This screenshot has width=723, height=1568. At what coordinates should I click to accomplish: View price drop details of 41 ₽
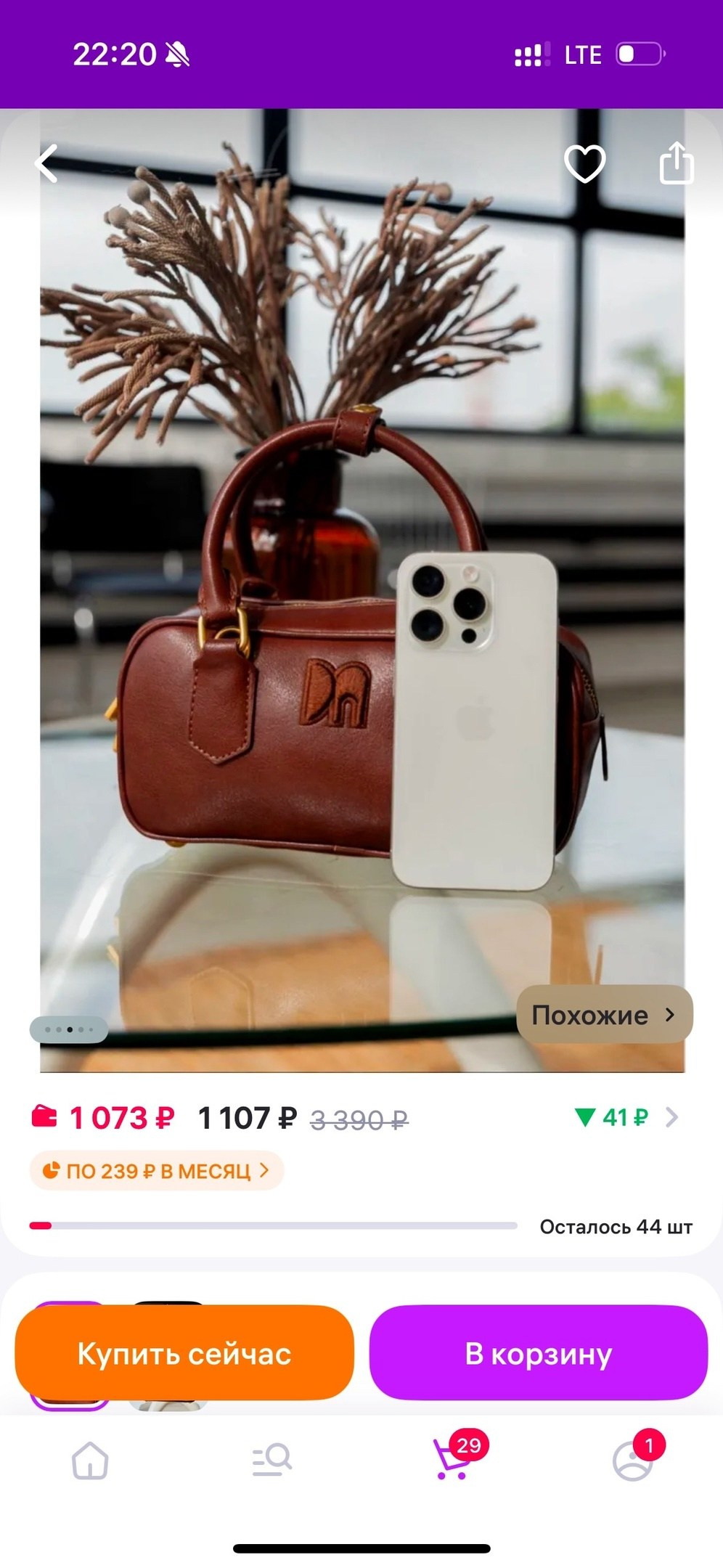point(626,1117)
